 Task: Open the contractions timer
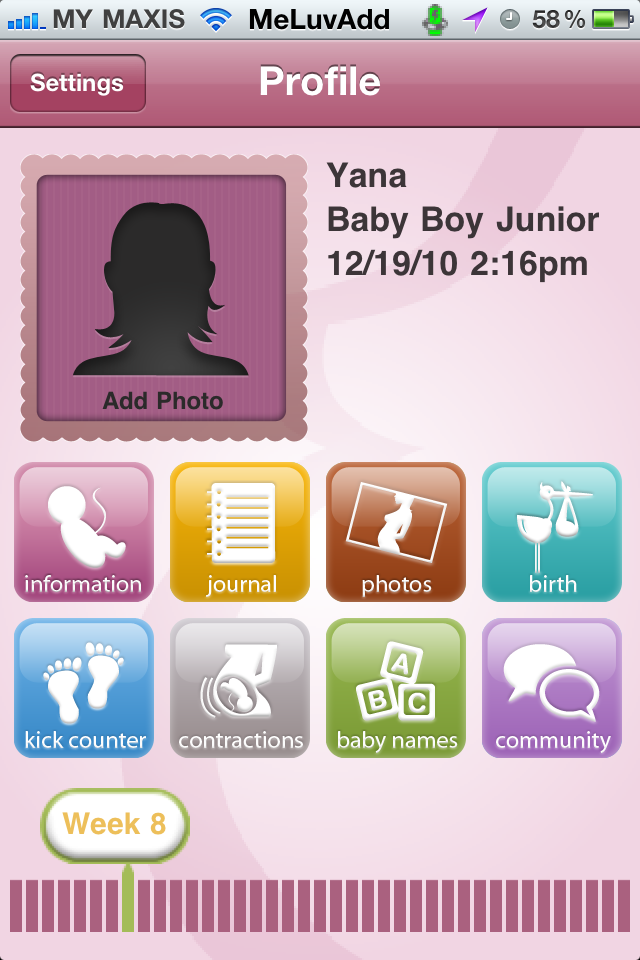coord(240,688)
